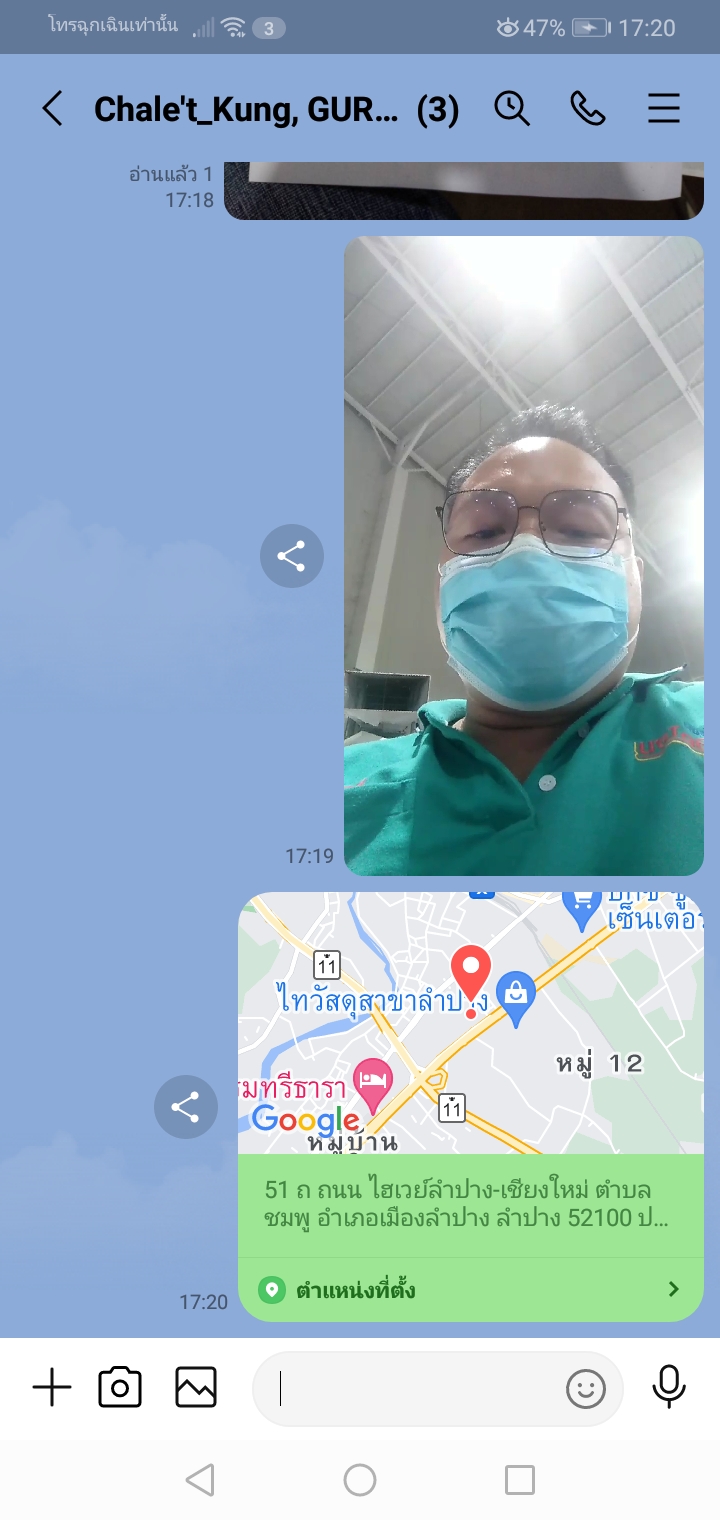
Task: Open the emoji and sticker picker
Action: [586, 1388]
